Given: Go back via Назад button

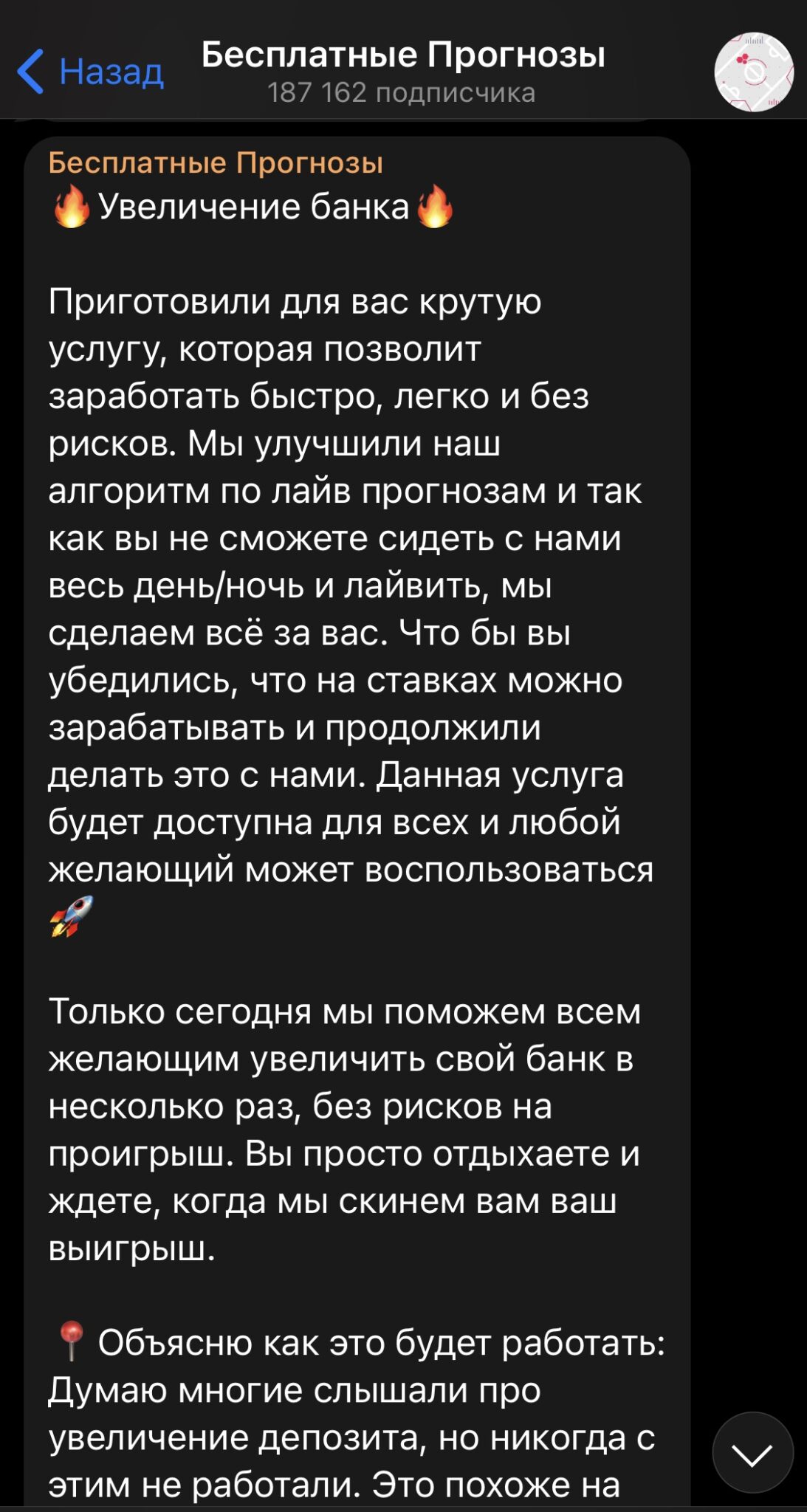Looking at the screenshot, I should (x=89, y=72).
